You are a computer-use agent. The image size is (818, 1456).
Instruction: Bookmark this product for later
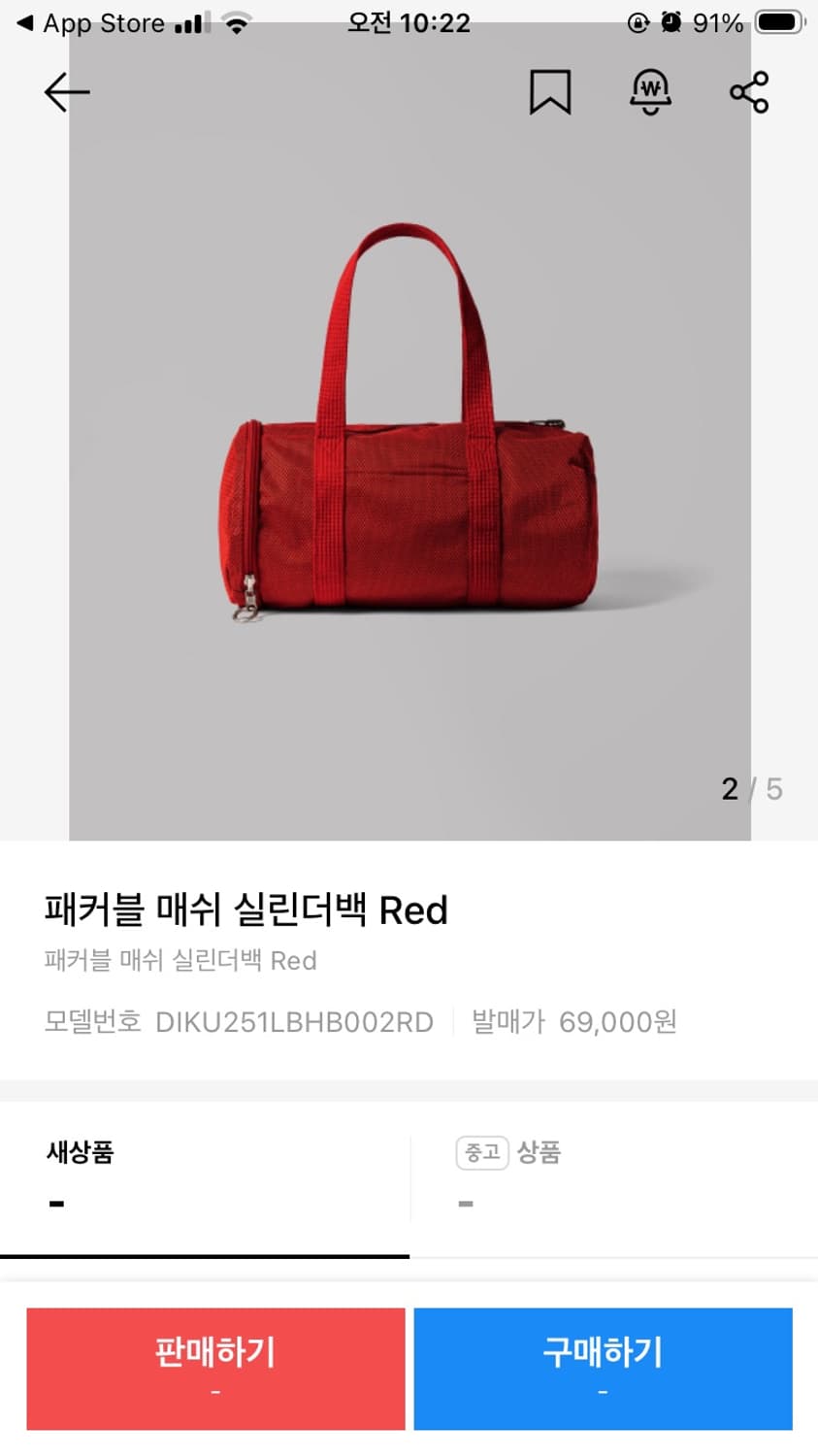(551, 91)
